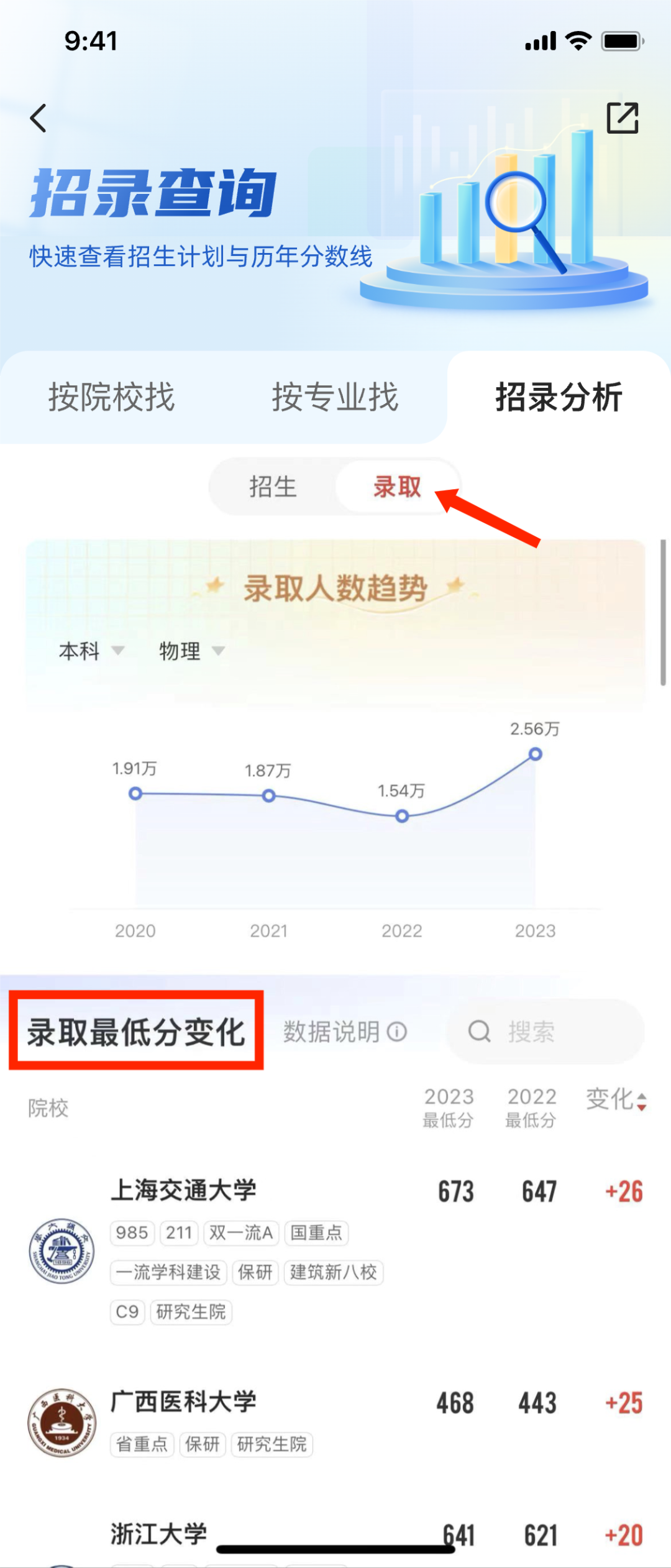Select the 招录分析 tab

[x=559, y=398]
